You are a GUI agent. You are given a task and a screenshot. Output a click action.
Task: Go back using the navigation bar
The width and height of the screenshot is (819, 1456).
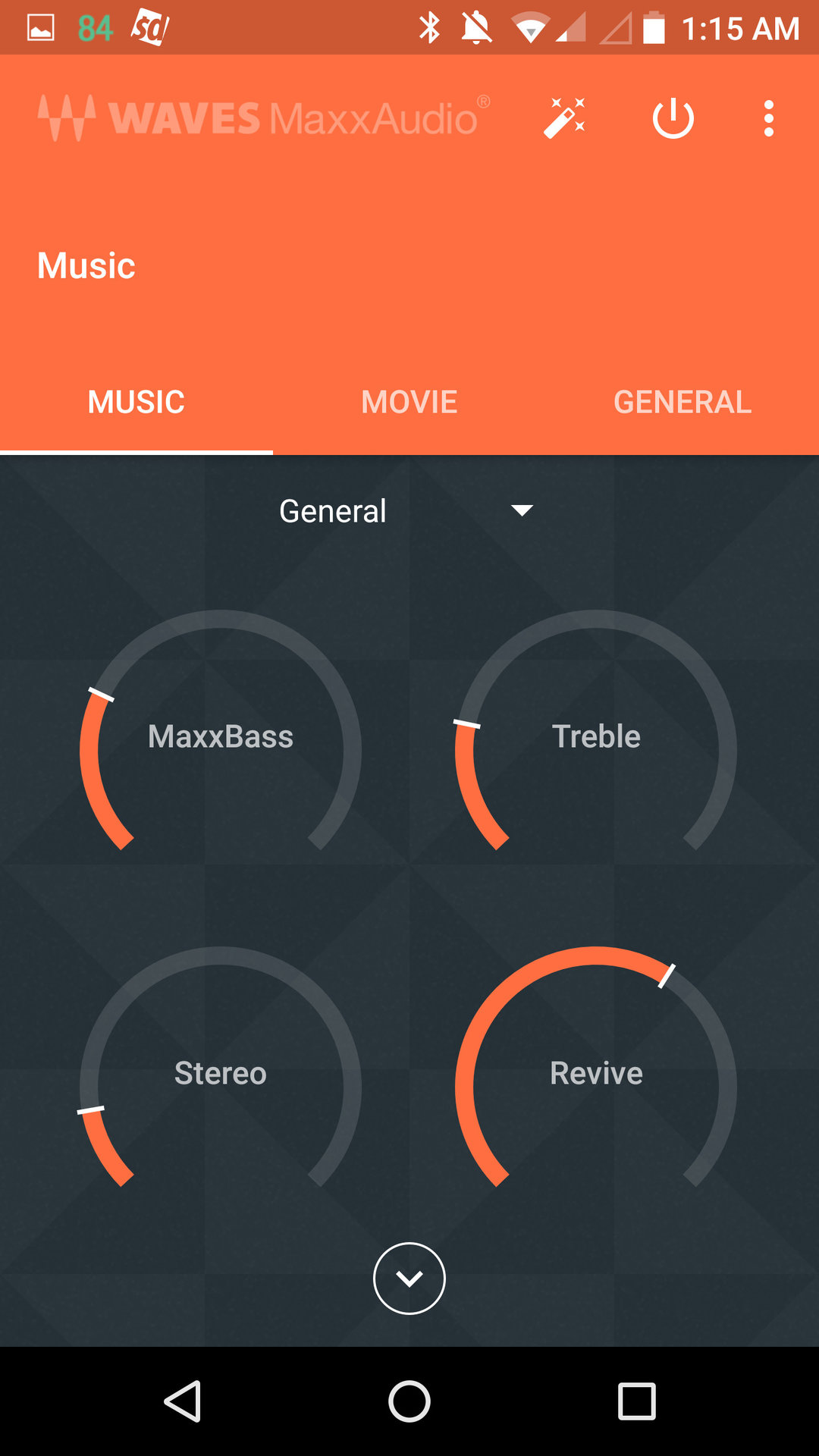click(x=183, y=1401)
